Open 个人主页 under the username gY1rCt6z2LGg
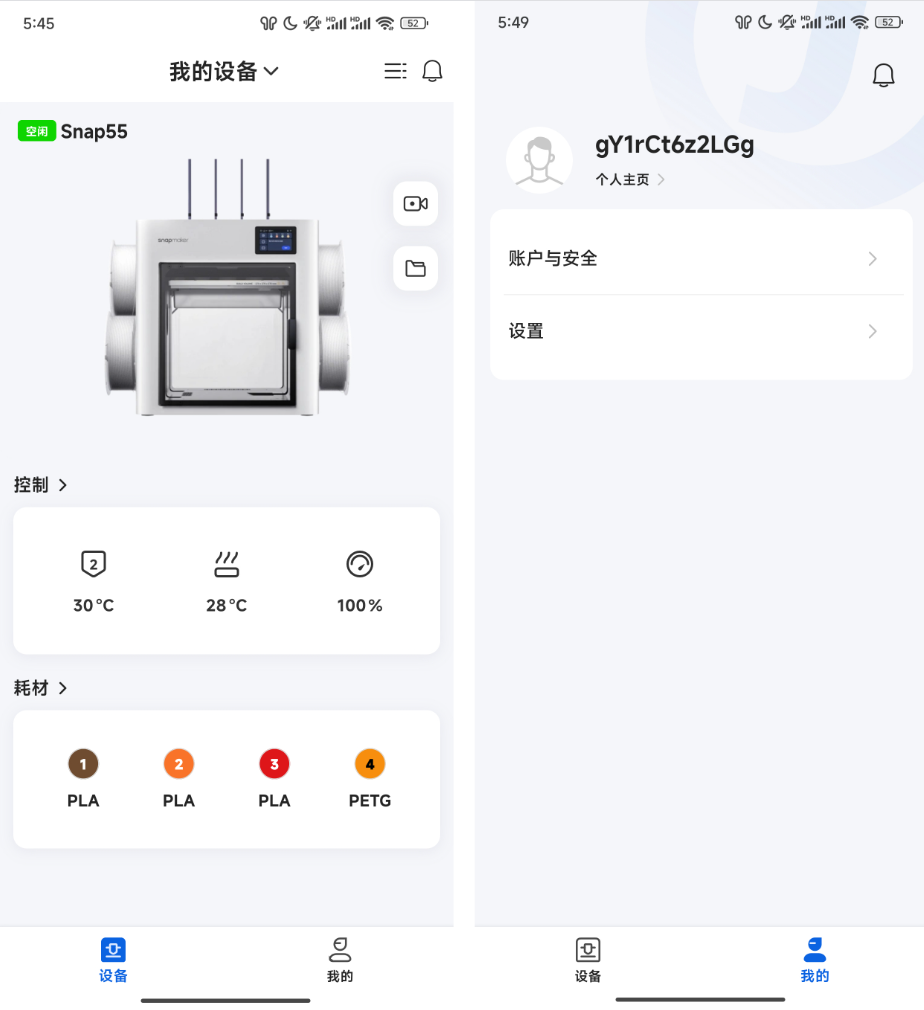Screen dimensions: 924x1010 pyautogui.click(x=630, y=180)
